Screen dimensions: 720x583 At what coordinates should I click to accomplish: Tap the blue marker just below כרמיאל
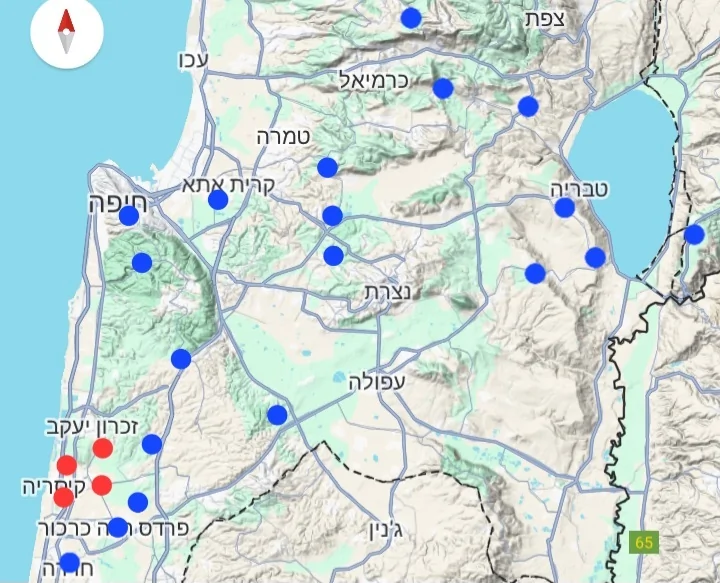point(443,88)
